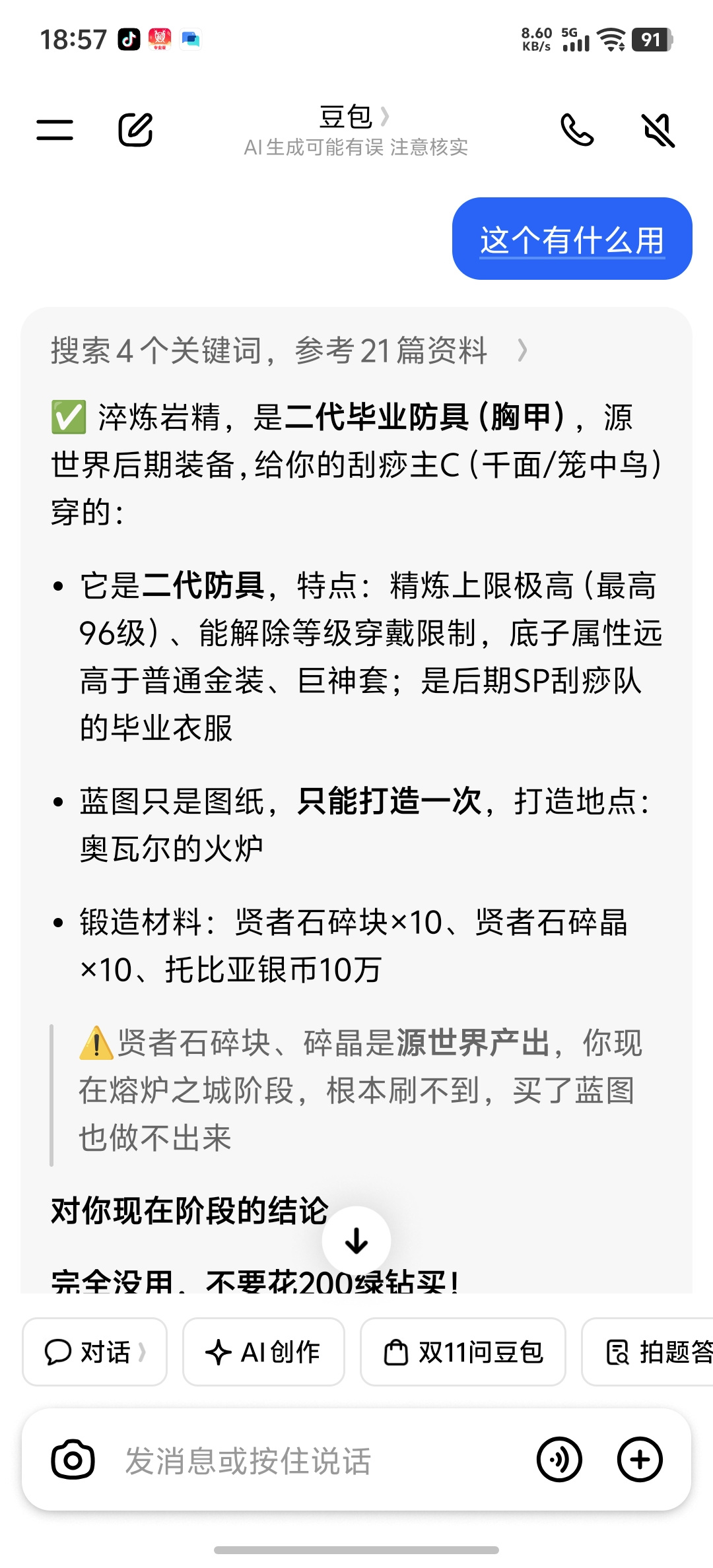
Task: Open the hamburger menu
Action: click(x=55, y=129)
